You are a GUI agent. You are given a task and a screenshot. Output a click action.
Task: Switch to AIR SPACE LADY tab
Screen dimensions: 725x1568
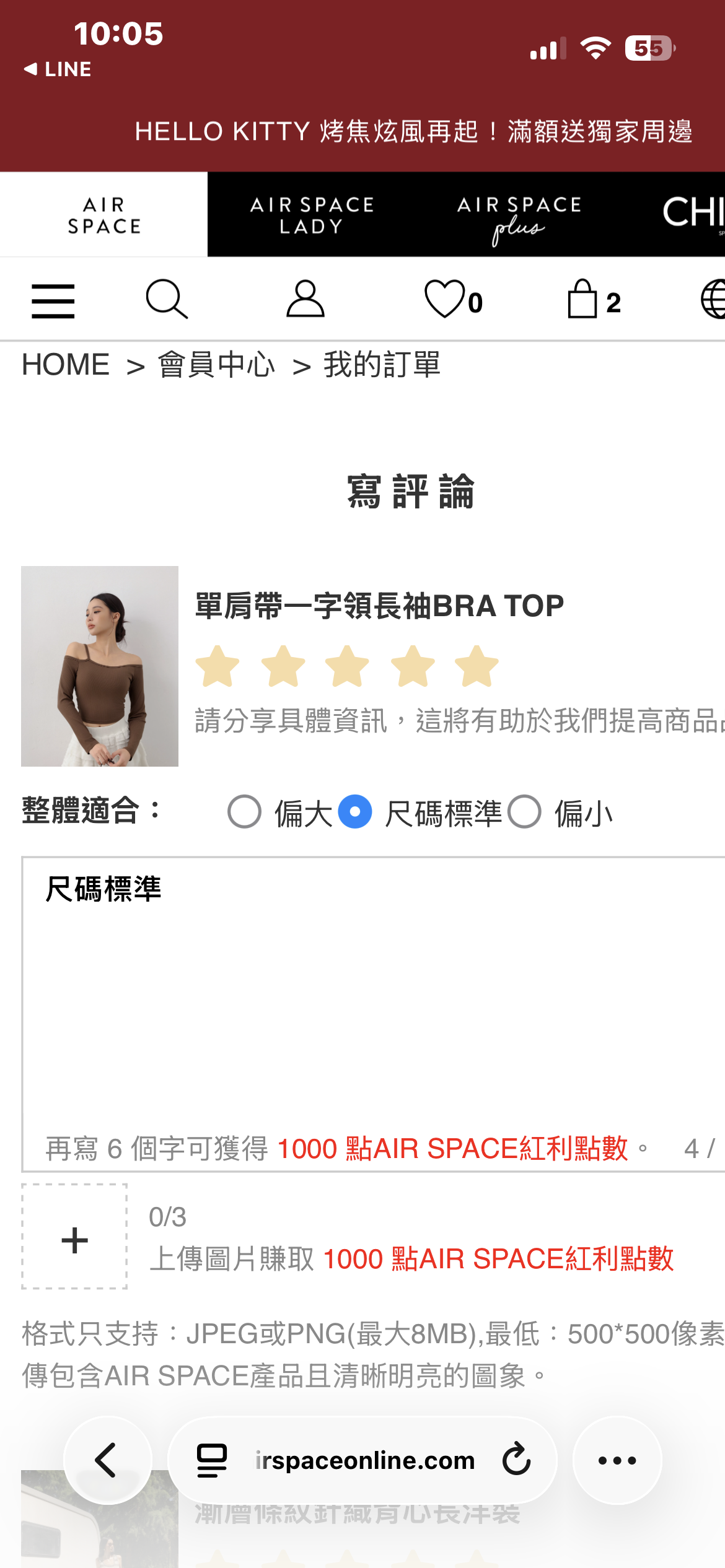pos(311,215)
